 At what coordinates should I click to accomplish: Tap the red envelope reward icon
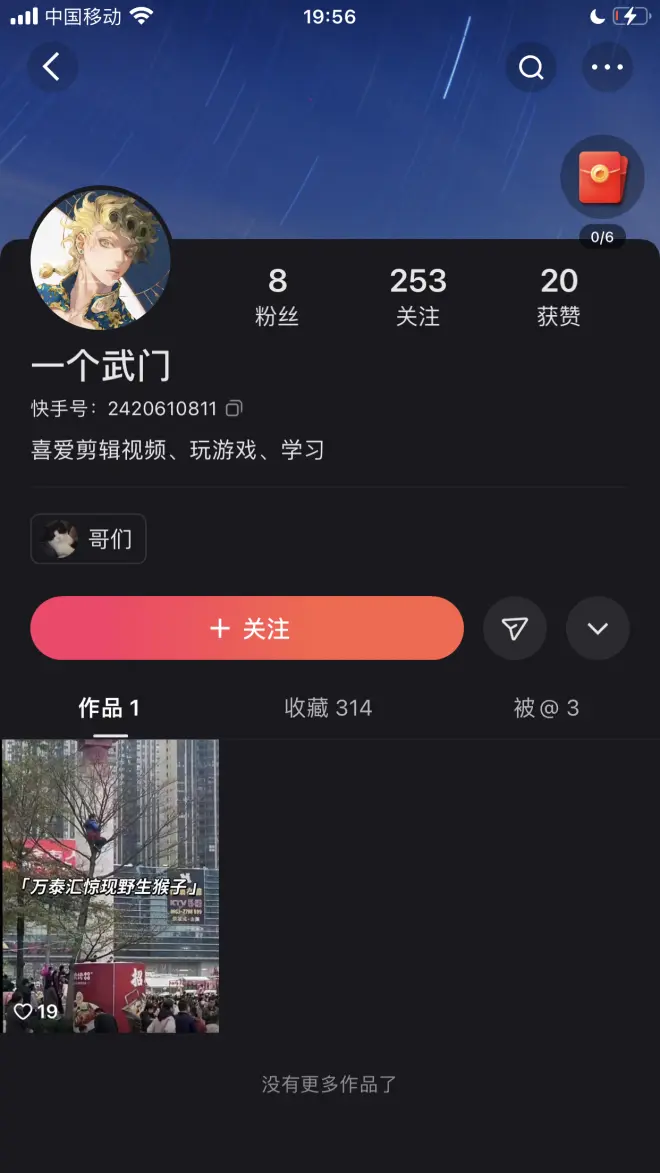[x=602, y=177]
